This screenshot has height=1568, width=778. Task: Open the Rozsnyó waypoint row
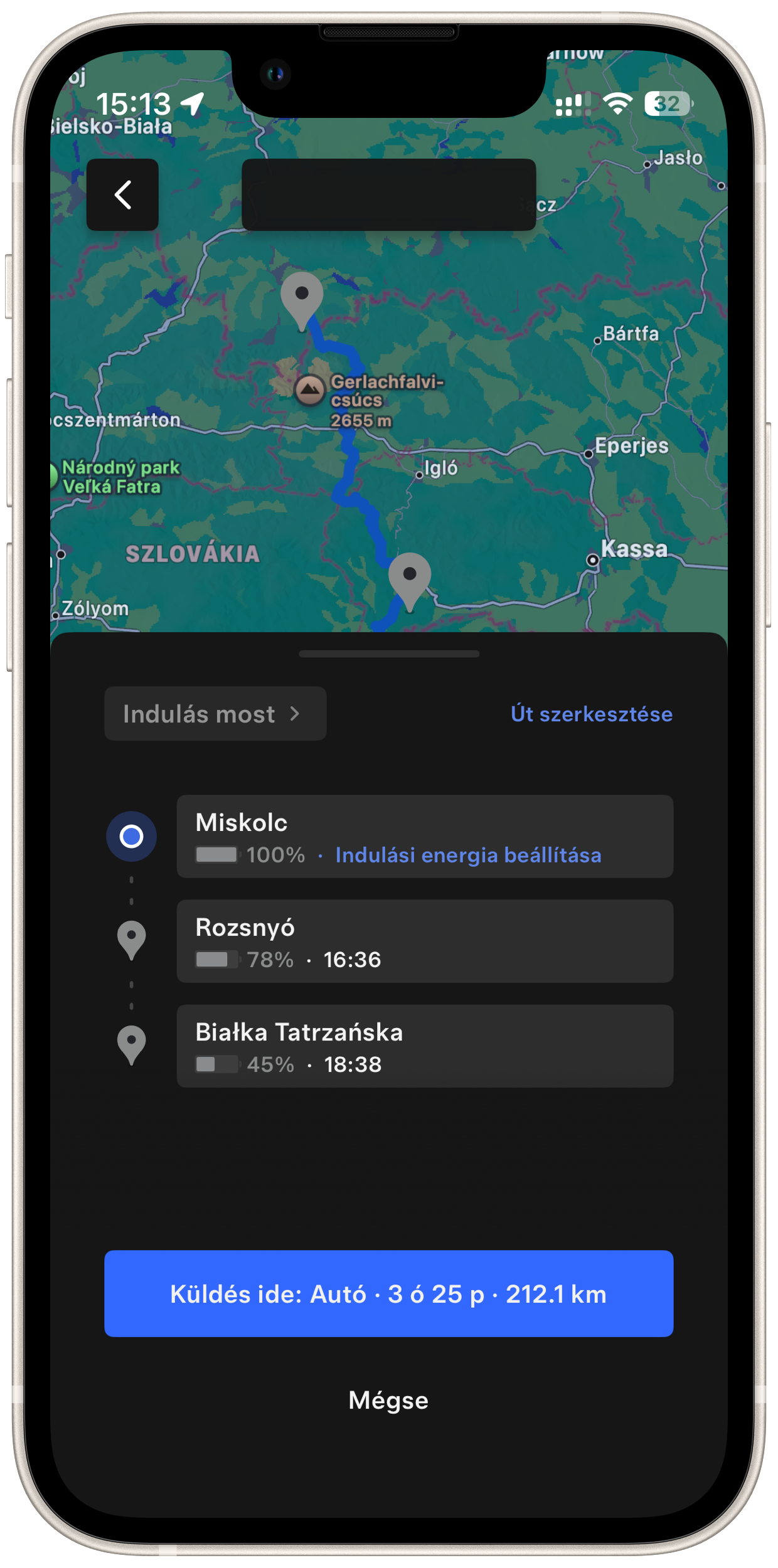[425, 941]
